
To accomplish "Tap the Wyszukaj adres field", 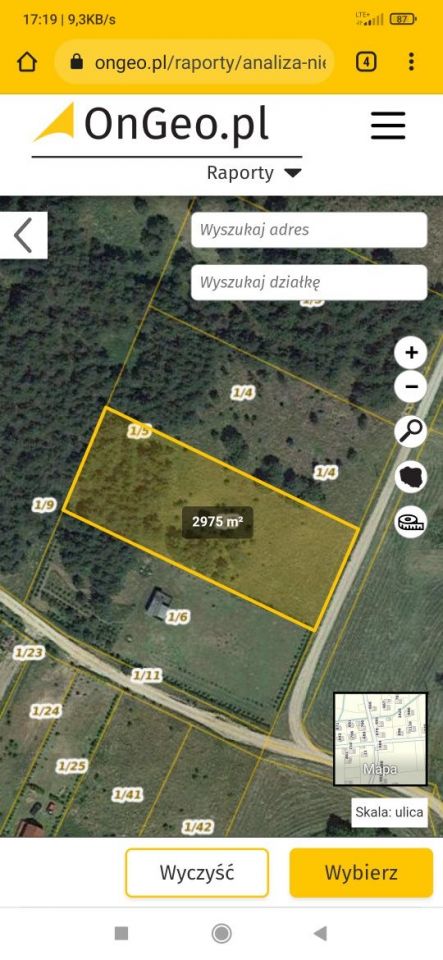I will (309, 230).
